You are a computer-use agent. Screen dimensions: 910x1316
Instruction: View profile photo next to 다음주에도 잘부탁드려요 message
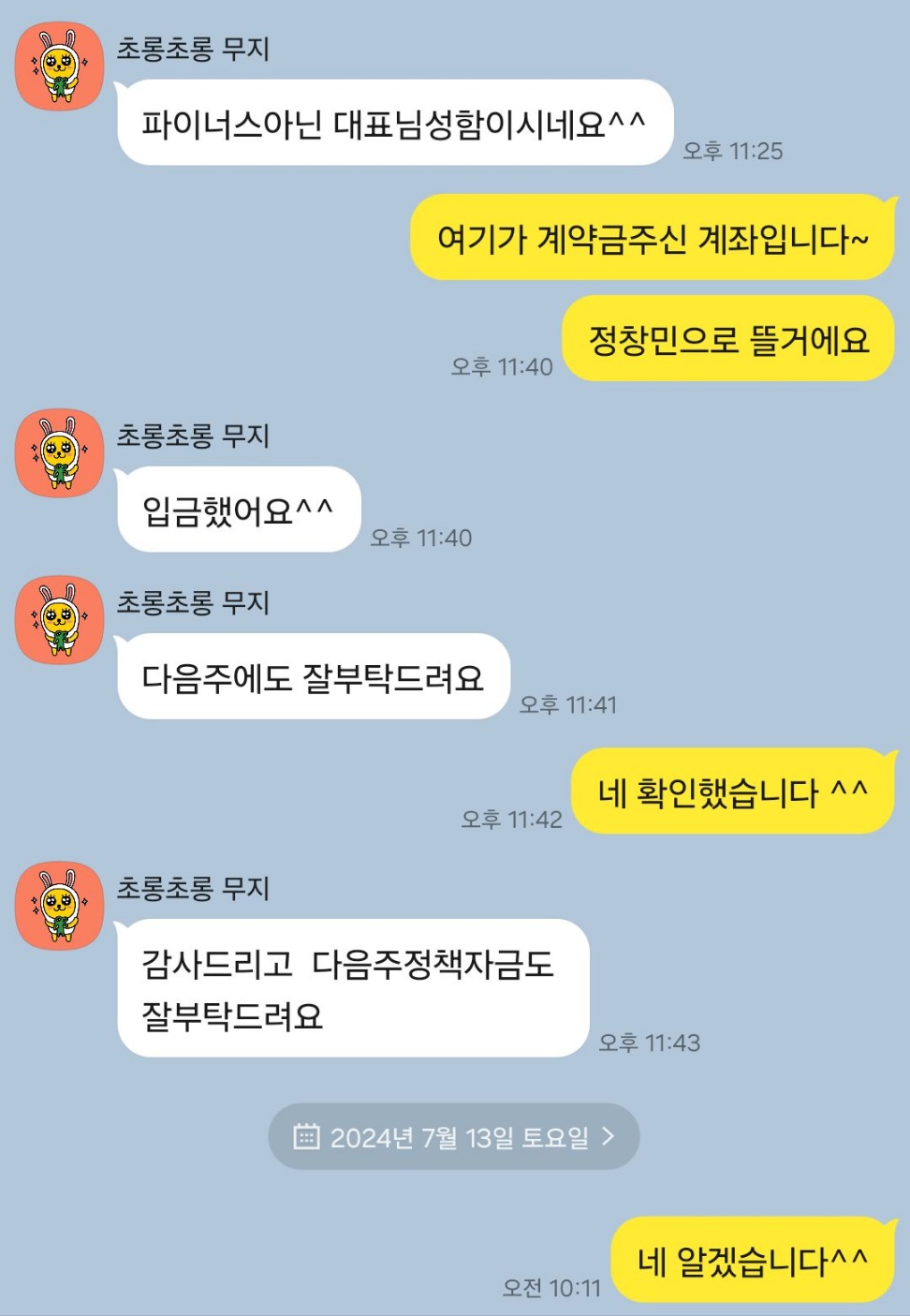click(x=59, y=619)
